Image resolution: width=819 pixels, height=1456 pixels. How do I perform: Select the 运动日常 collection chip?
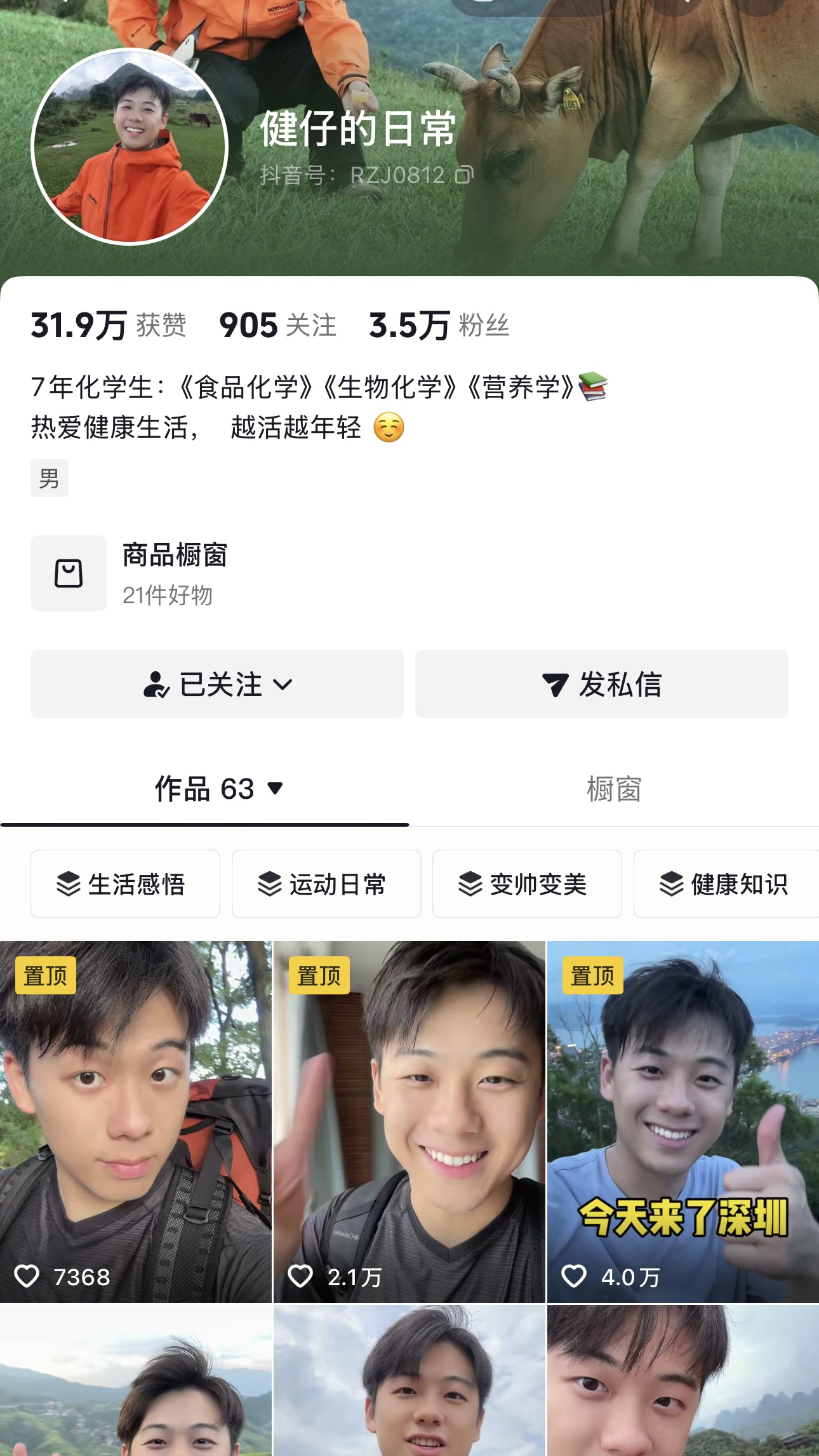tap(326, 884)
